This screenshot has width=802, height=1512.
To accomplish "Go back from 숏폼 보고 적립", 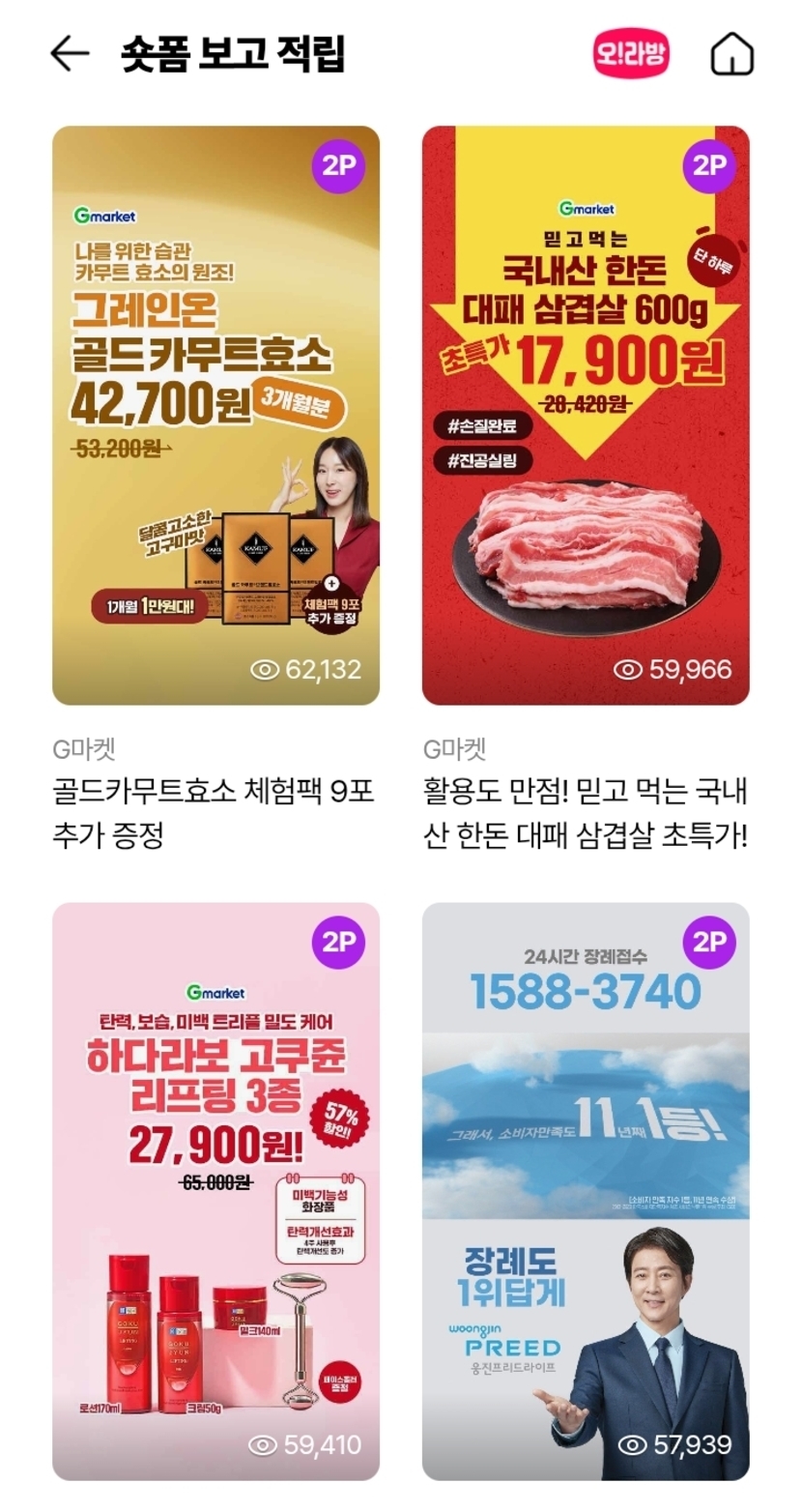I will tap(70, 54).
